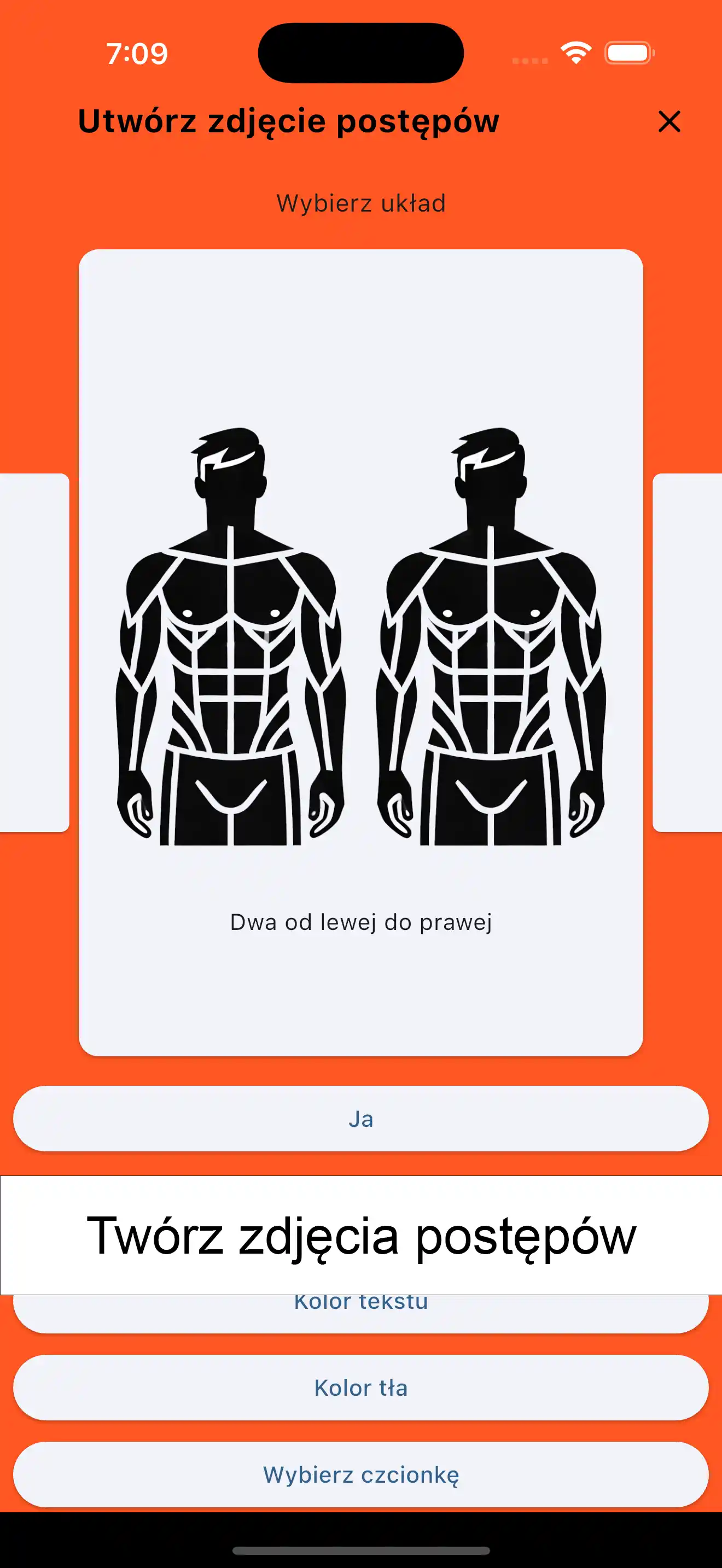Close the progress photo creator
722x1568 pixels.
pos(669,121)
